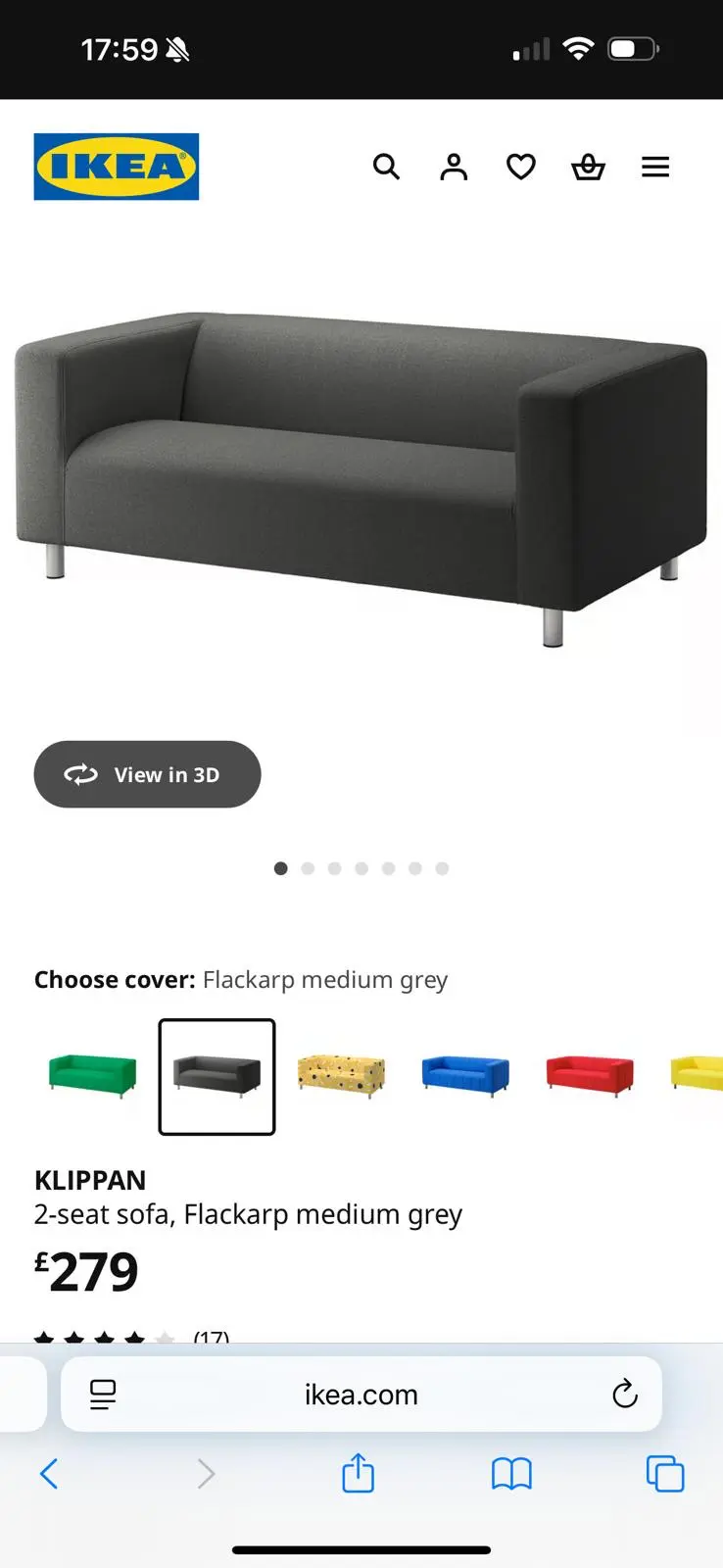Open the search icon in the IKEA header
This screenshot has width=723, height=1568.
[386, 167]
